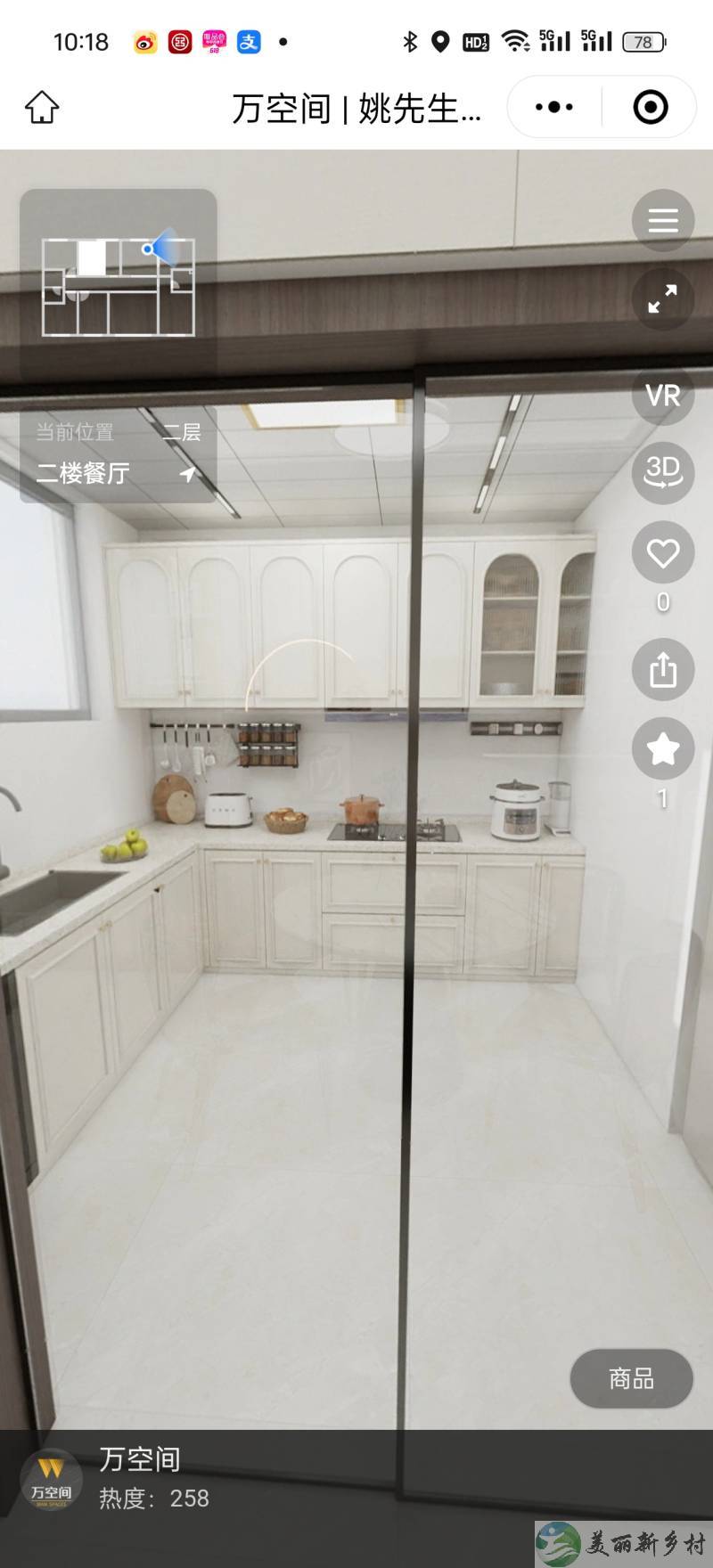Open the hamburger menu on the panorama
Screen dimensions: 713x1568
(x=662, y=220)
